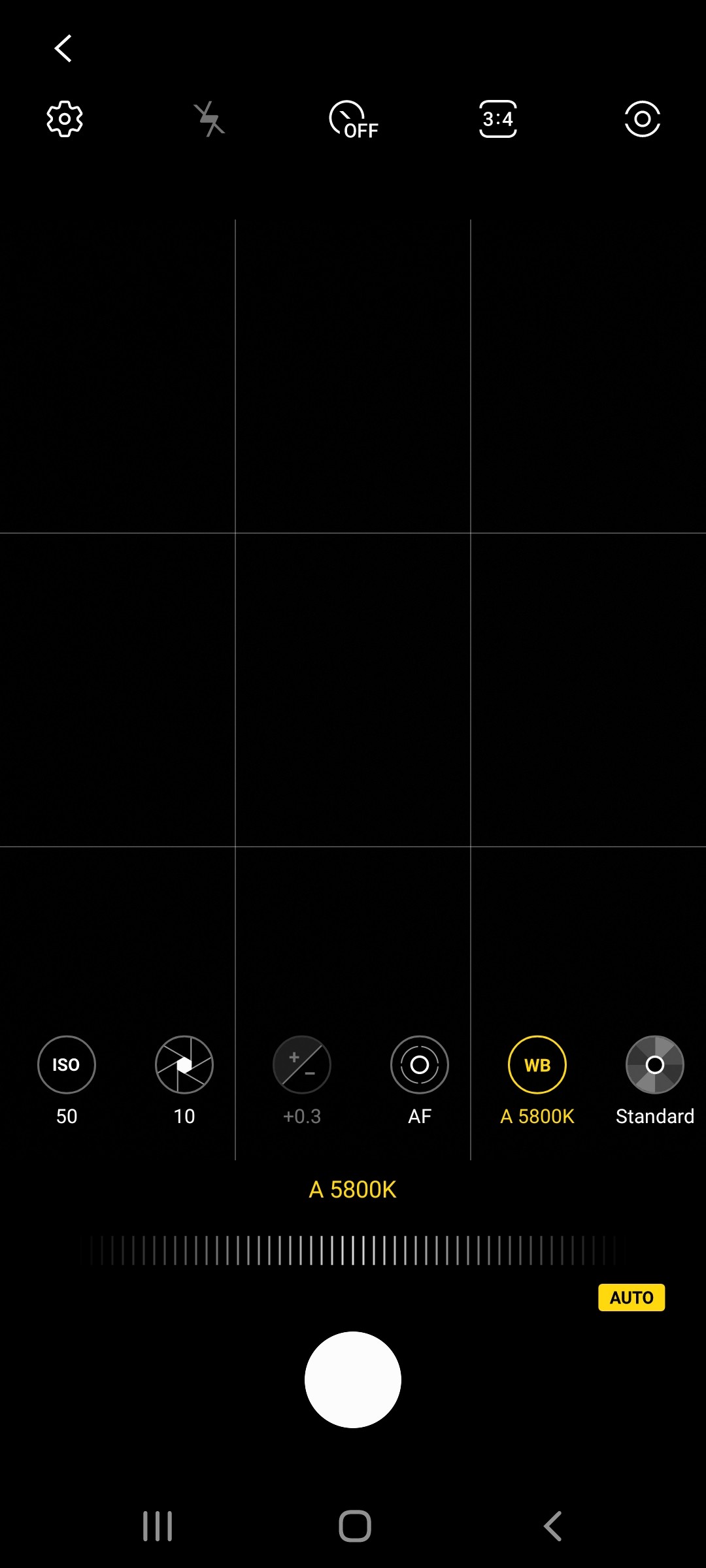Take a photo with the shutter button
Screen dimensions: 706x1568
pos(353,1380)
